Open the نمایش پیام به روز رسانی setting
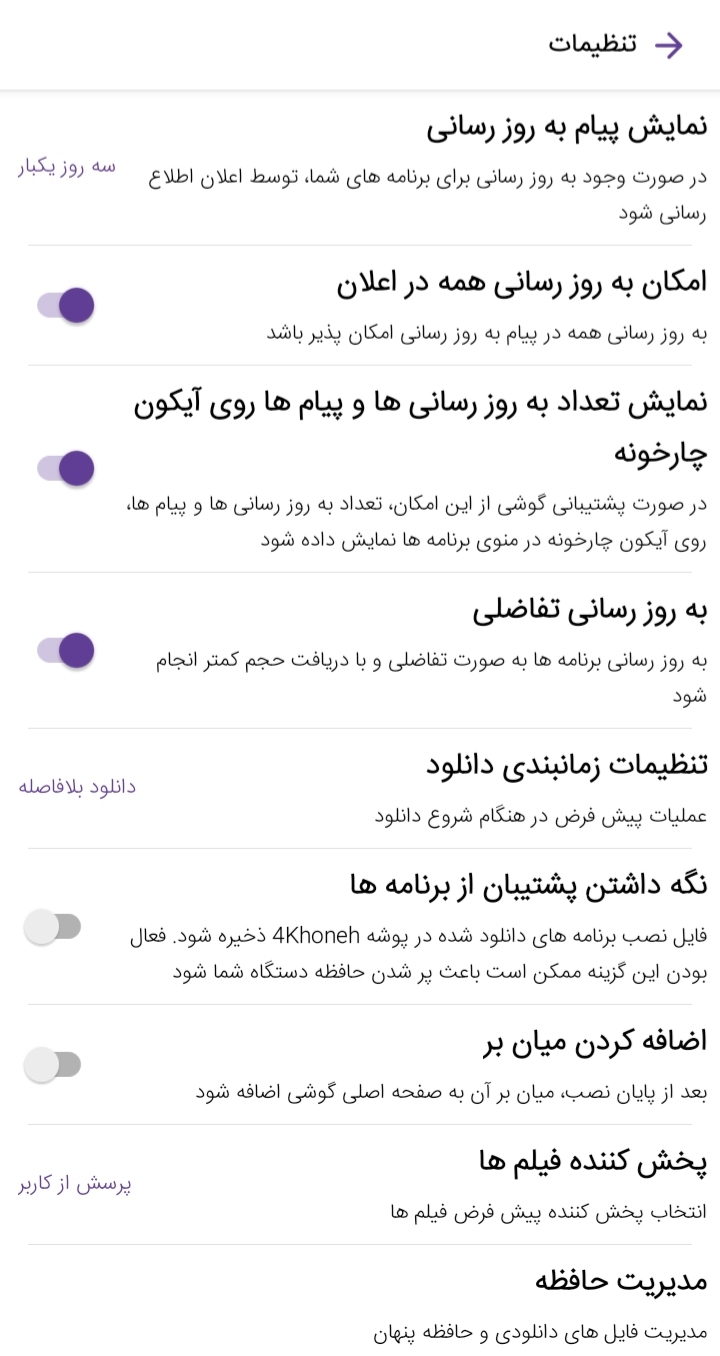The width and height of the screenshot is (720, 1356). [360, 168]
